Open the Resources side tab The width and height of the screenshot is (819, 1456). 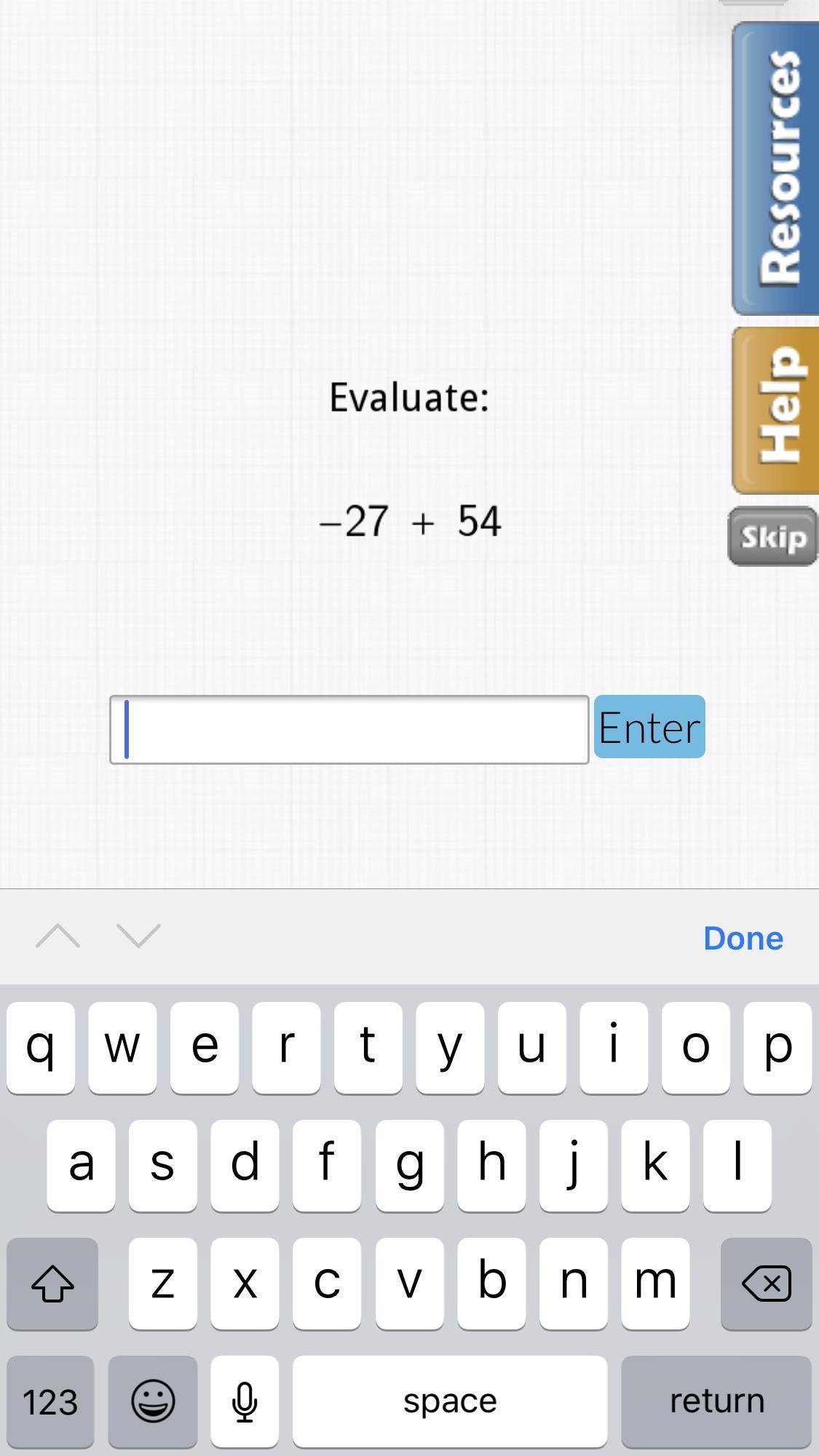[776, 169]
